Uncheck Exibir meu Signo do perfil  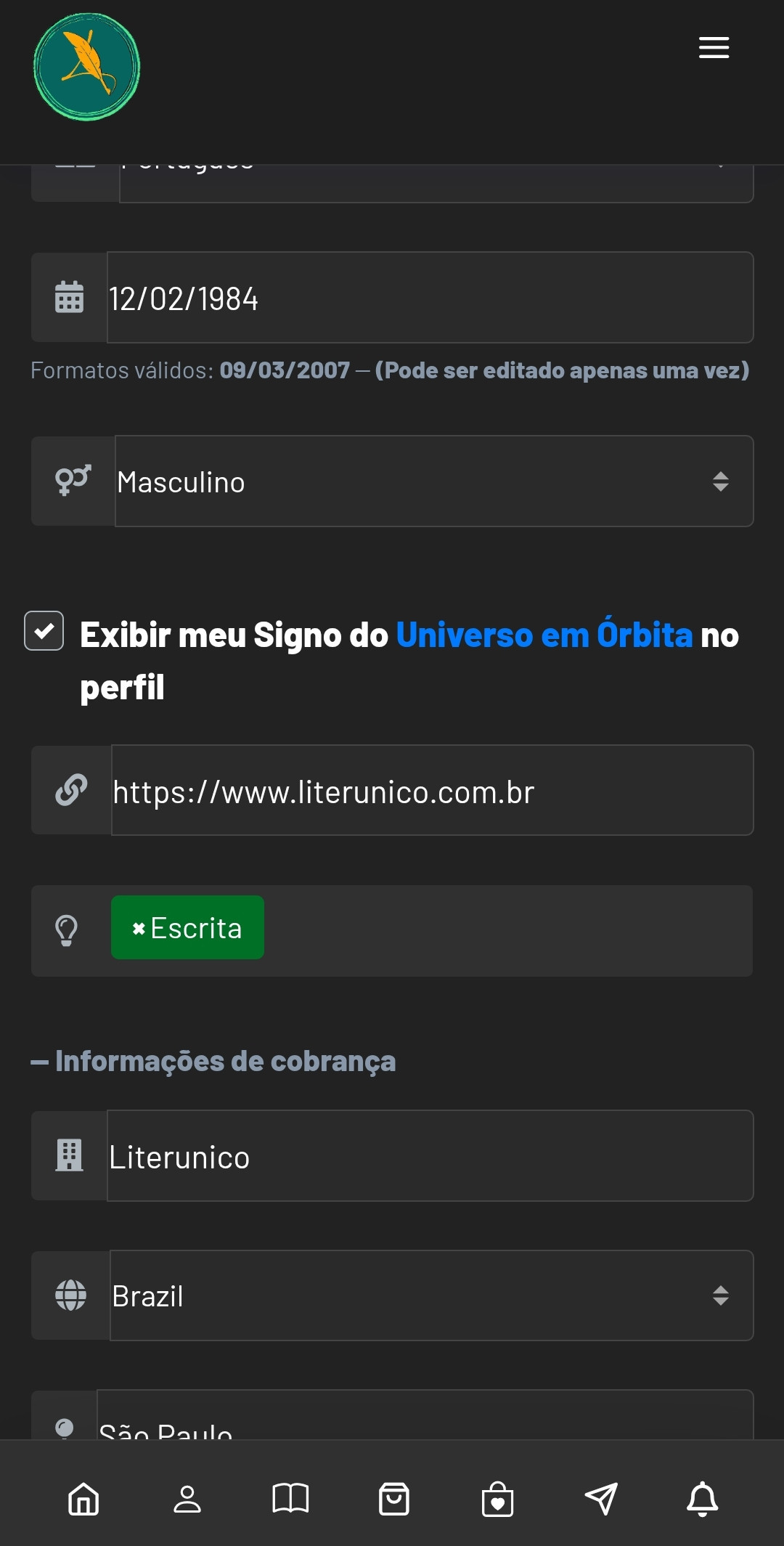click(44, 632)
